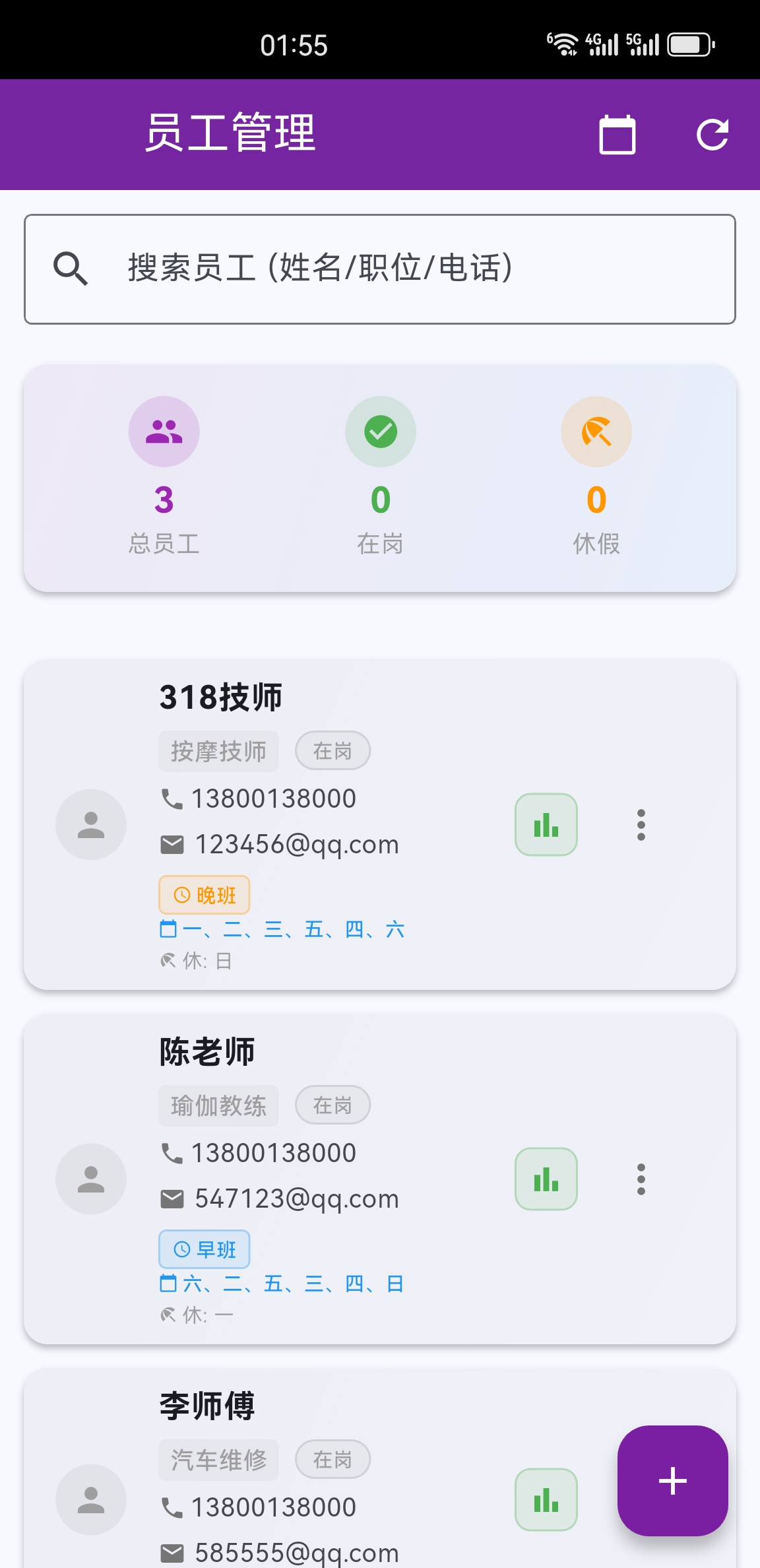Open the overflow menu for 318技师
760x1568 pixels.
coord(641,824)
